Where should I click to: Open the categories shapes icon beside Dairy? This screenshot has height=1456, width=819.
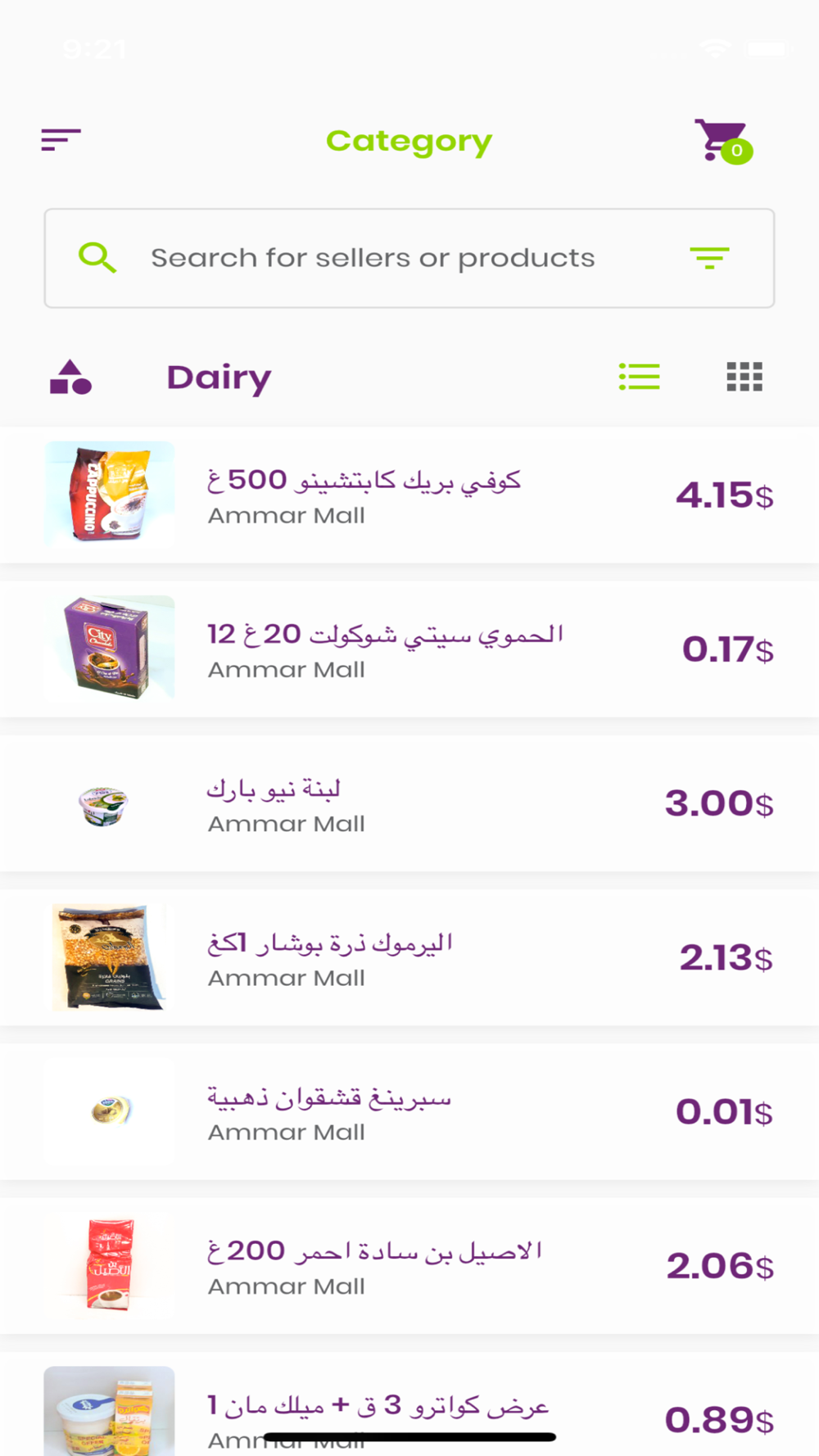point(70,378)
